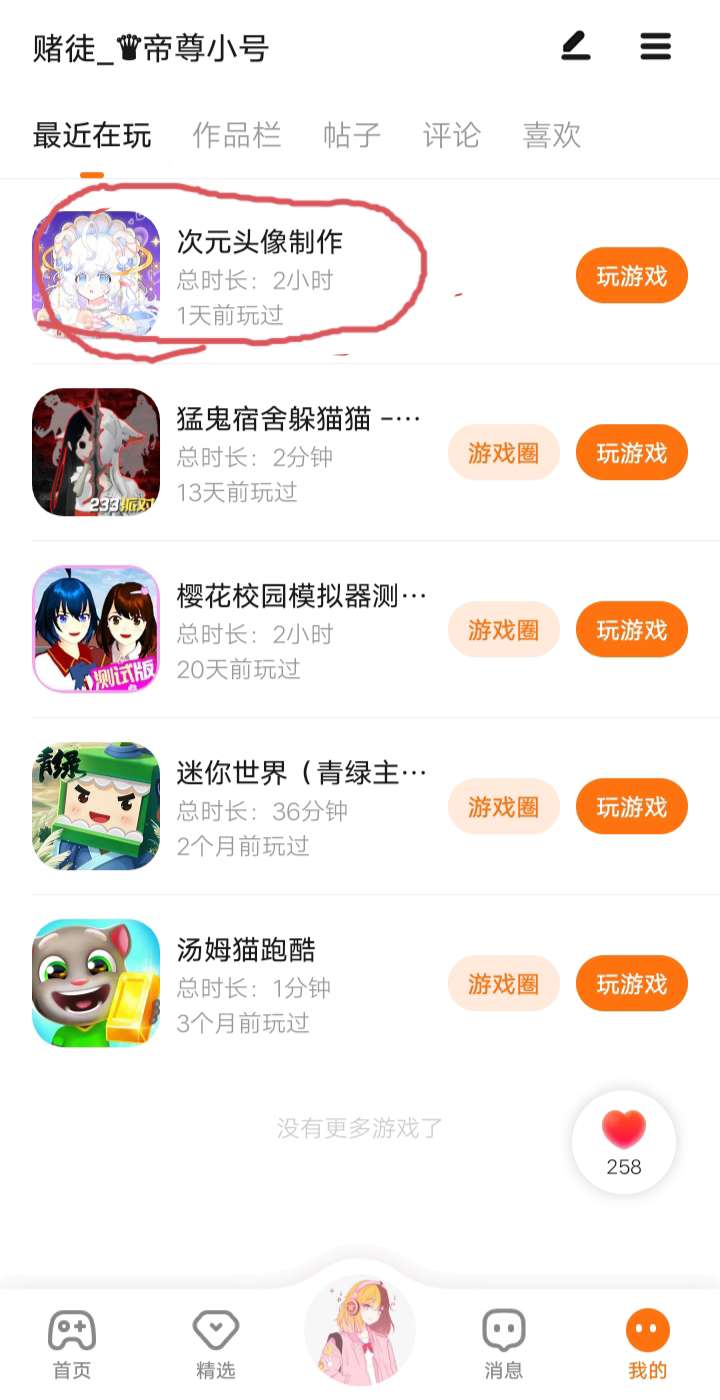The image size is (720, 1400).
Task: Open the hamburger menu
Action: (x=656, y=47)
